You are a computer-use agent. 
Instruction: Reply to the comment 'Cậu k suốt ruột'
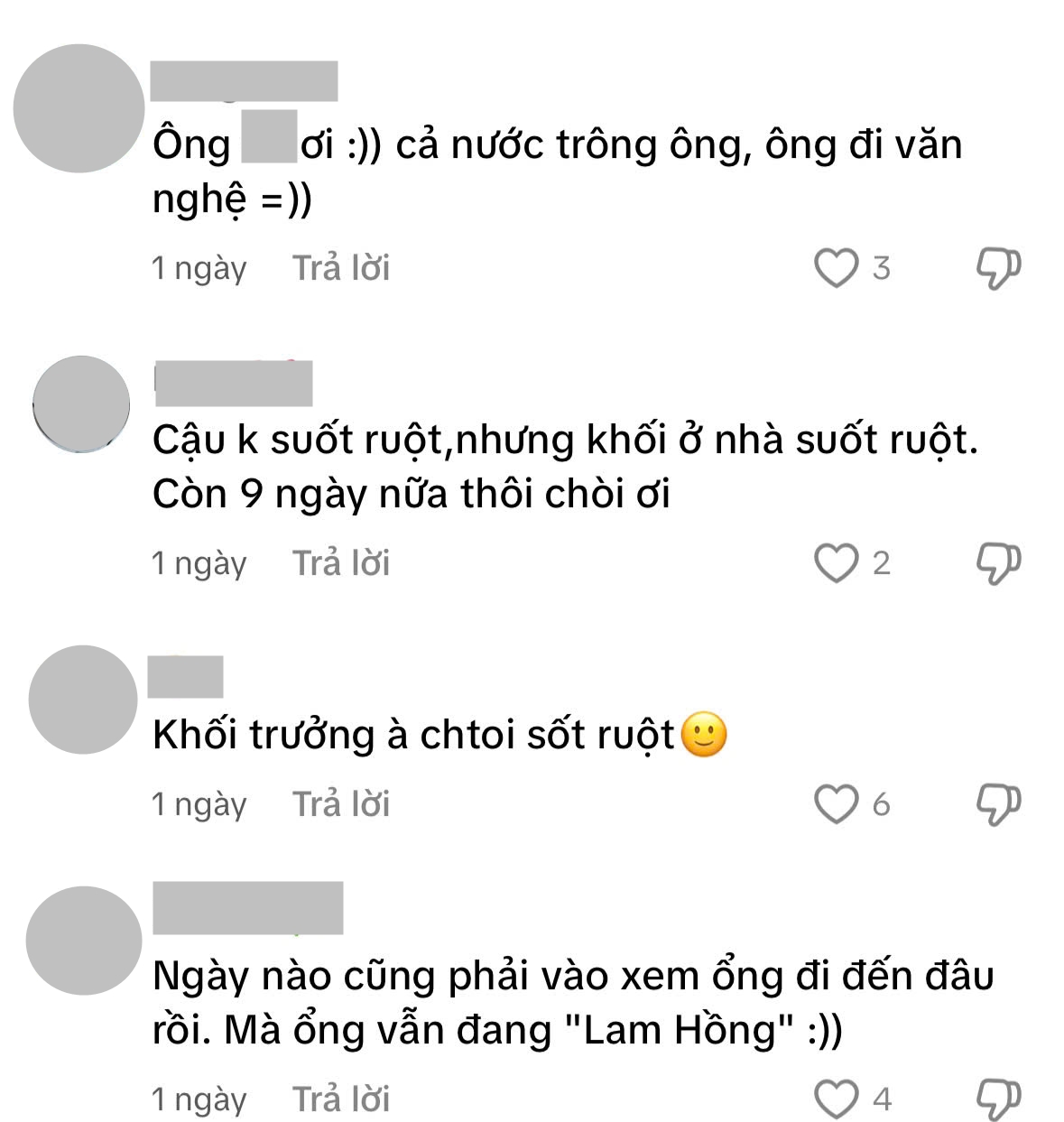pyautogui.click(x=341, y=563)
